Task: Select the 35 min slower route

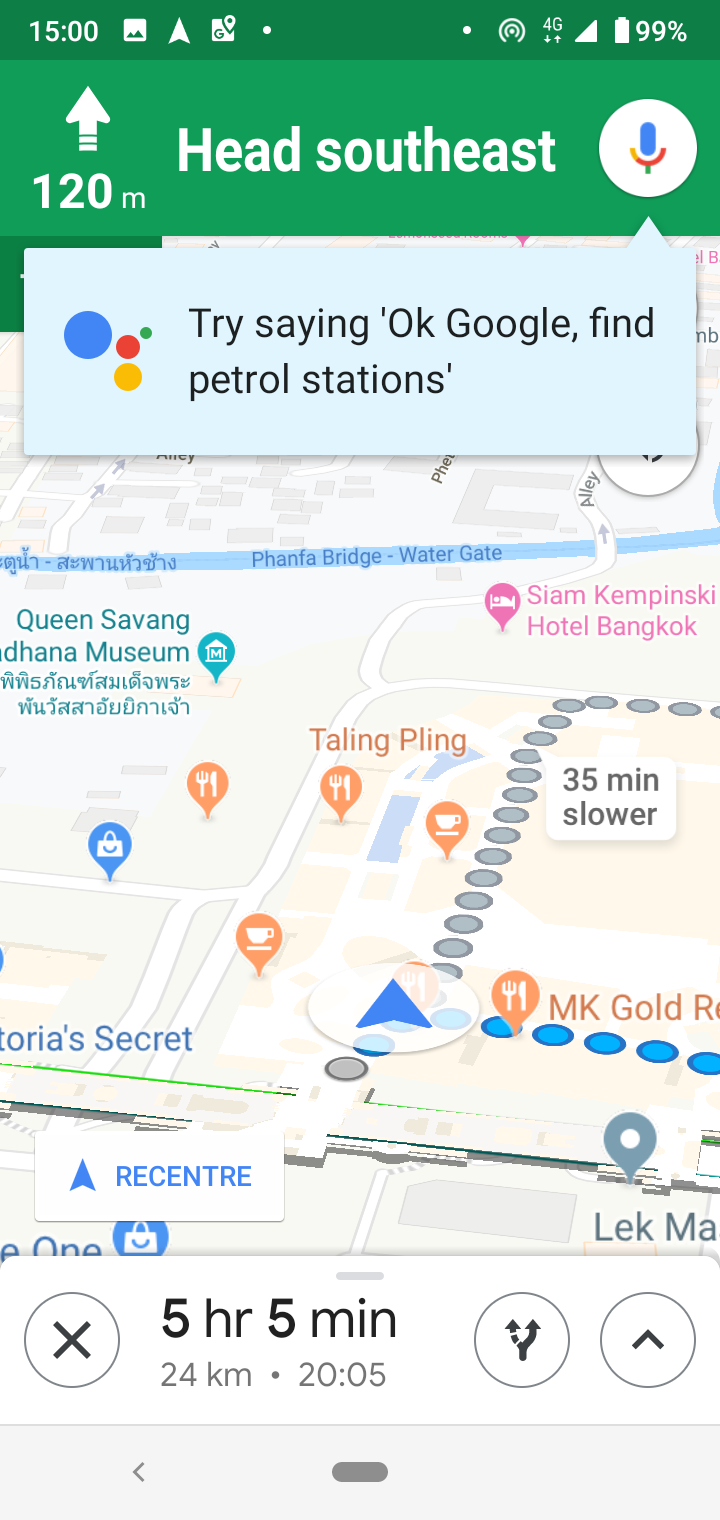Action: 610,797
